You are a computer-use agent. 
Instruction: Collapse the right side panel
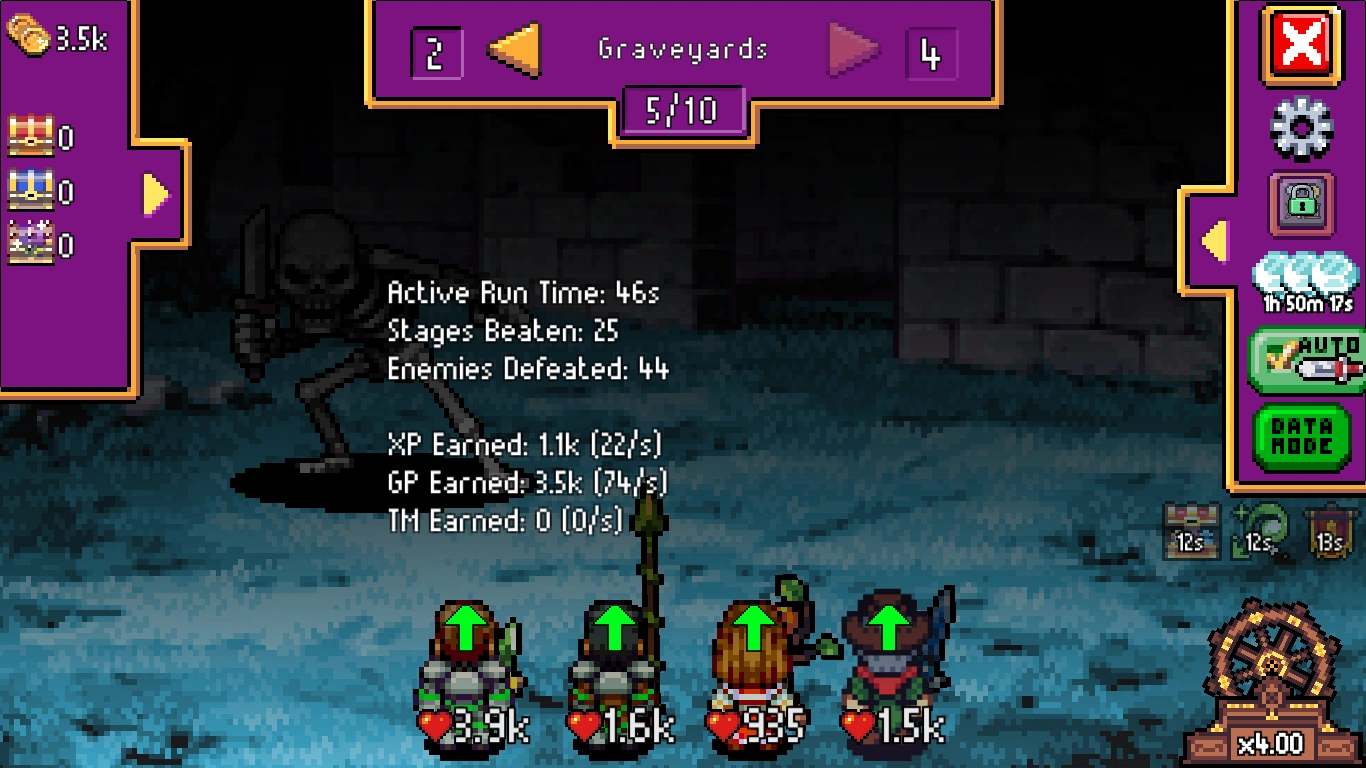[1214, 241]
